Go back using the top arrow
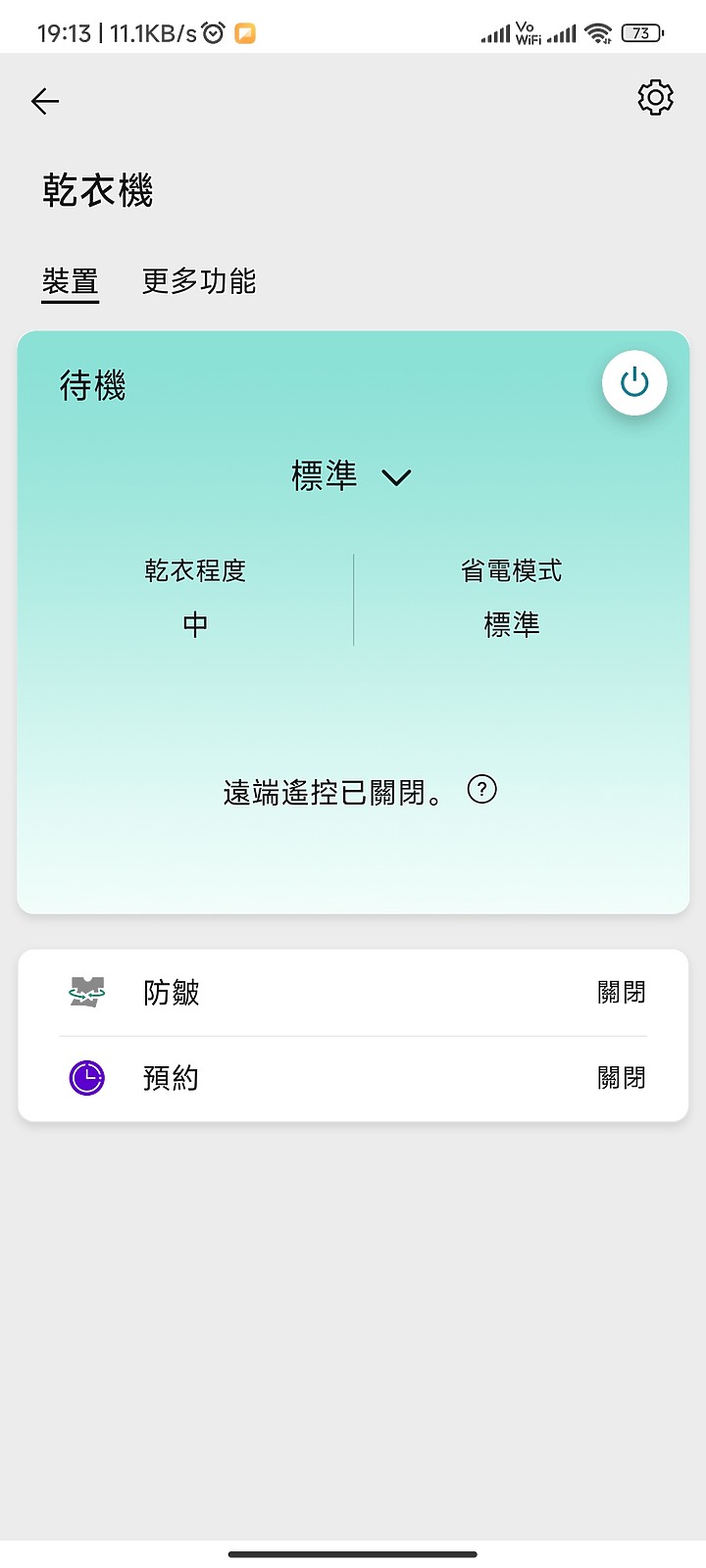 45,101
